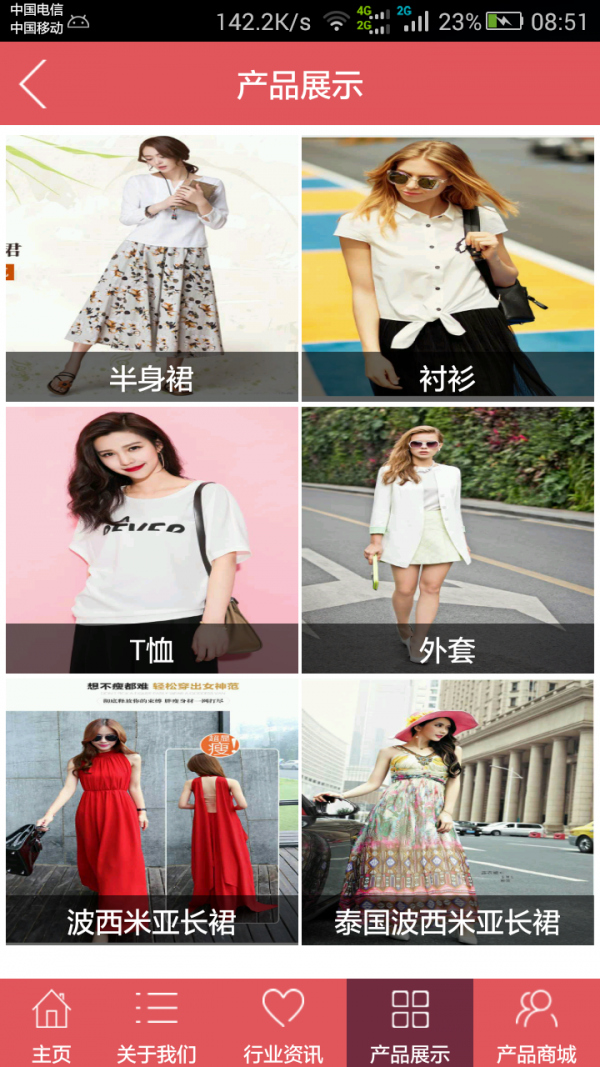Tap the 产品展示 tab
Viewport: 600px width, 1067px height.
pyautogui.click(x=410, y=1024)
